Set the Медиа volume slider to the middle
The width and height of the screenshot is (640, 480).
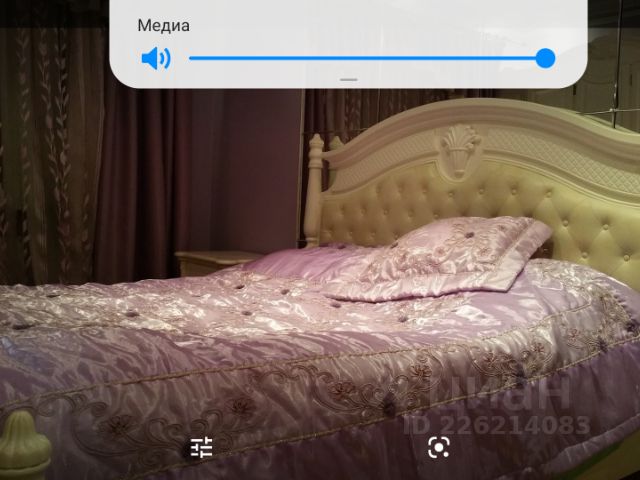pos(367,59)
